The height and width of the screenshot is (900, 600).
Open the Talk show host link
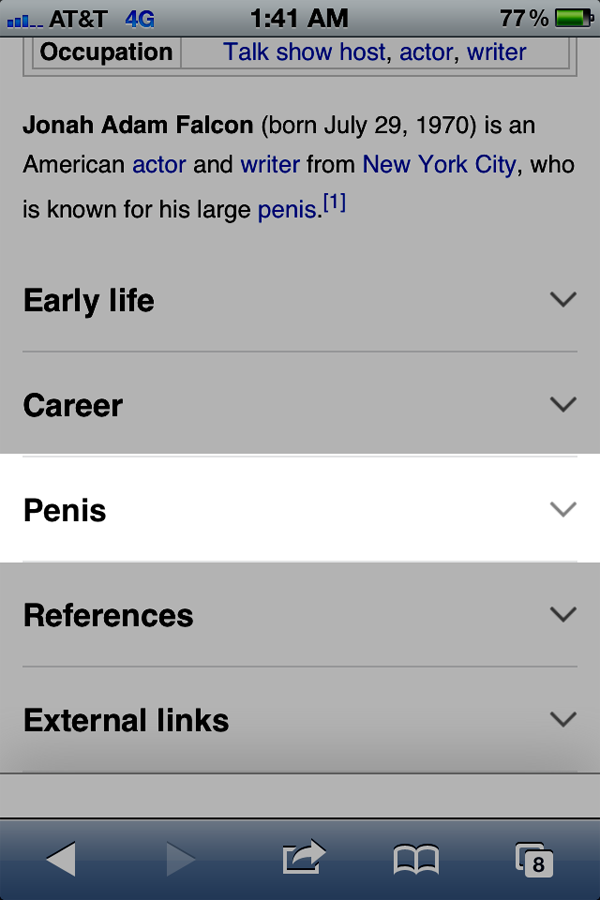(304, 52)
